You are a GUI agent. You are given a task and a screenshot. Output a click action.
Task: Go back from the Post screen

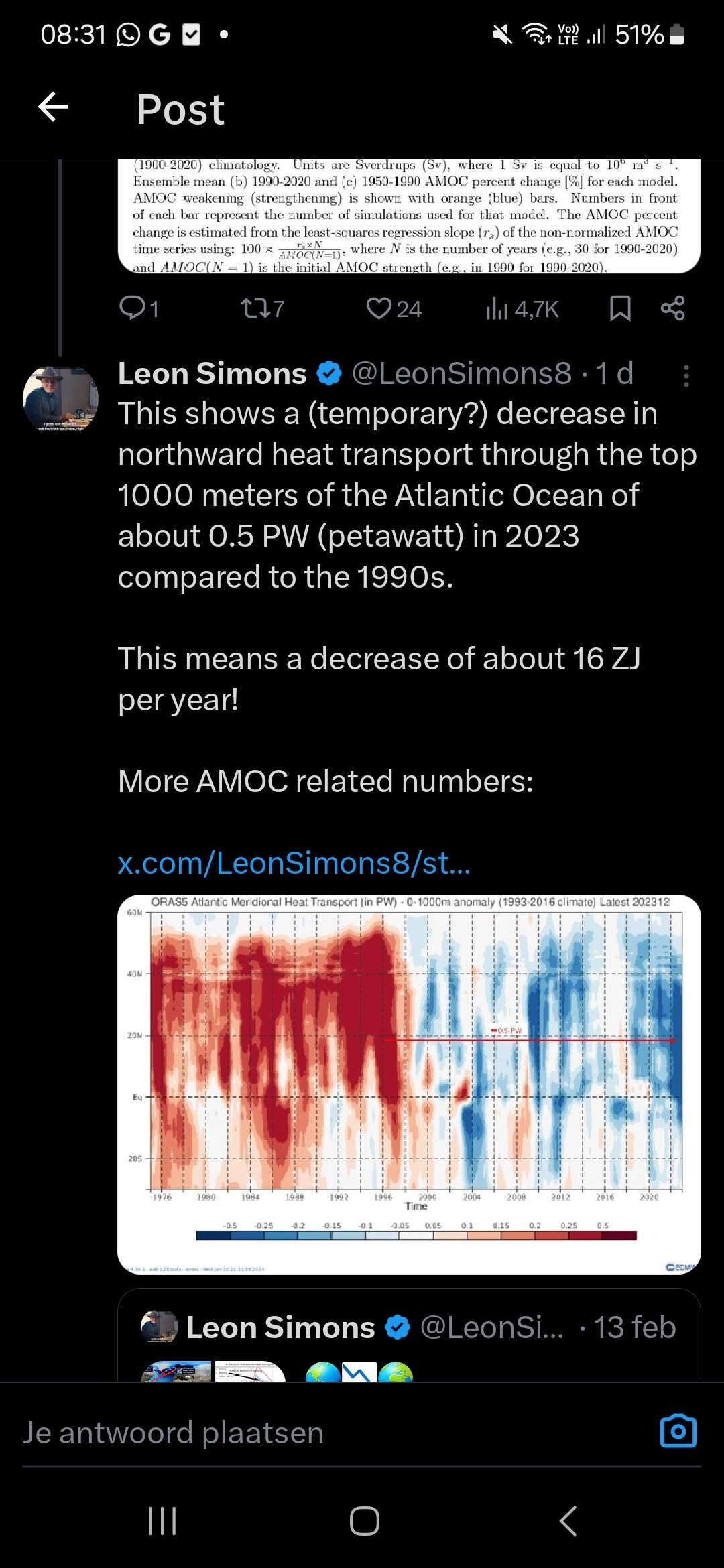click(54, 107)
